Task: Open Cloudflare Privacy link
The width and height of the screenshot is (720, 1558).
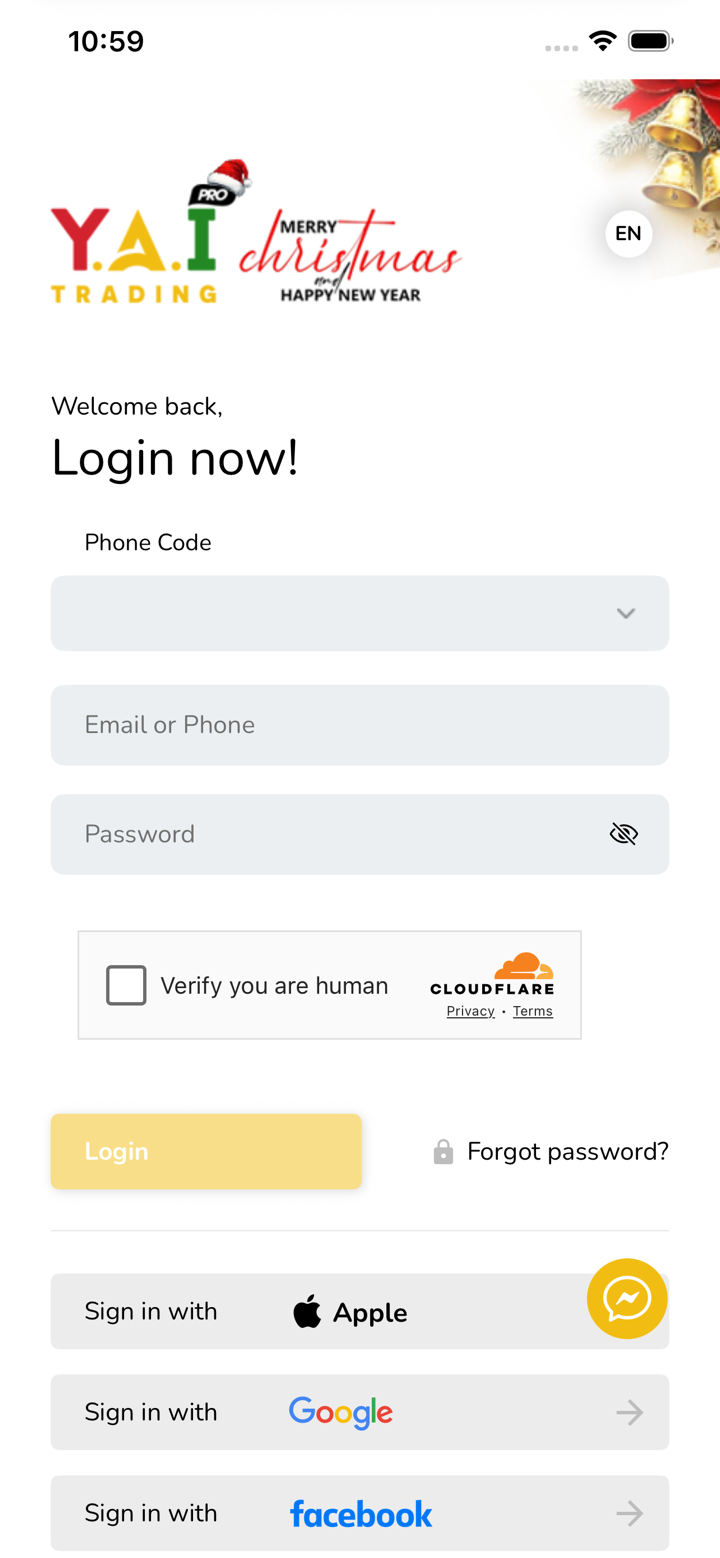Action: coord(470,1011)
